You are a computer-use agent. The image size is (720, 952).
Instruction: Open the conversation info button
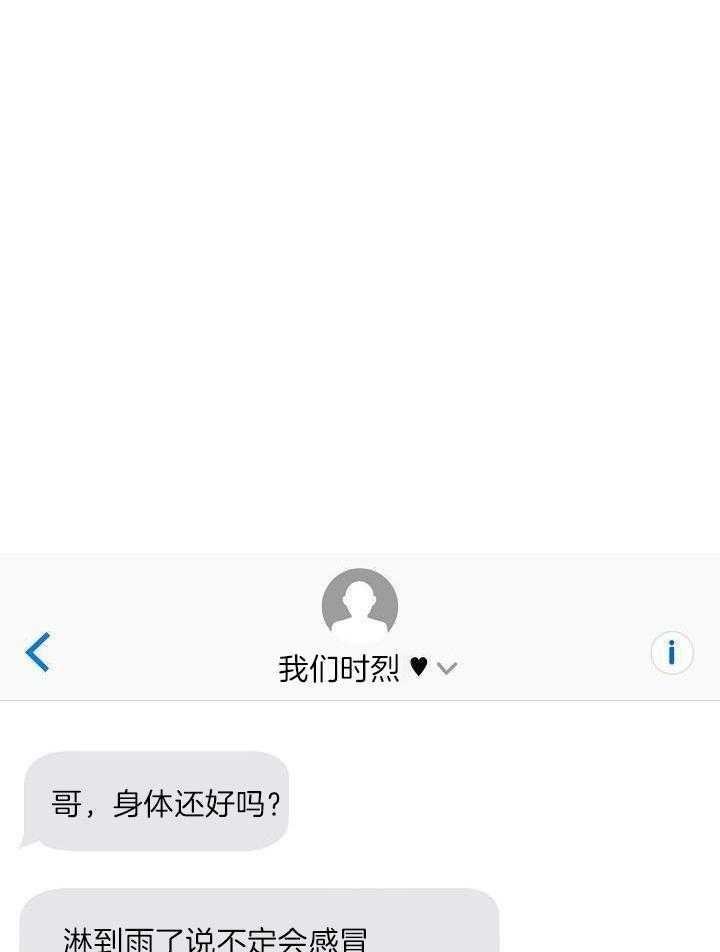pos(671,653)
